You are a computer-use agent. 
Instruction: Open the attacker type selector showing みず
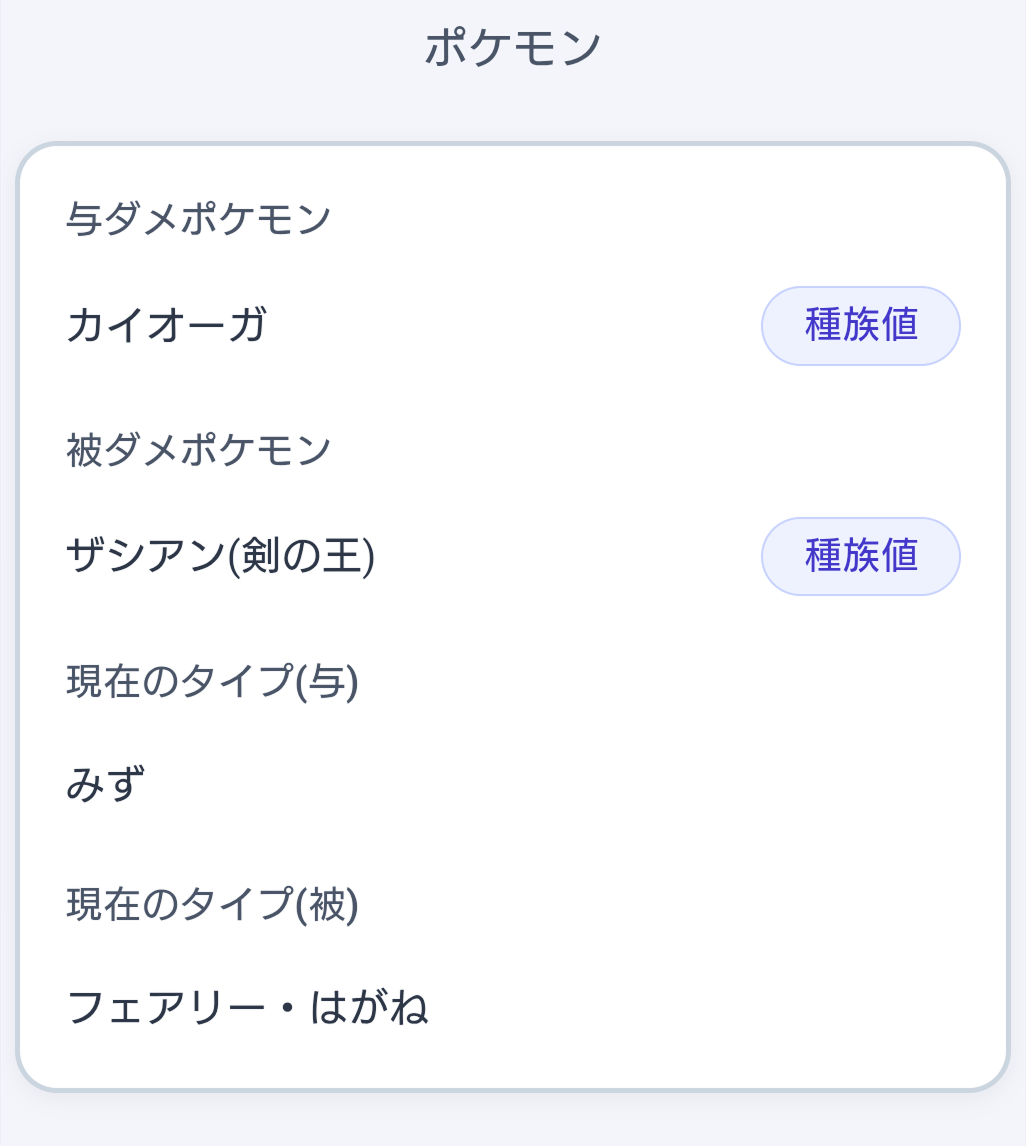(x=103, y=785)
